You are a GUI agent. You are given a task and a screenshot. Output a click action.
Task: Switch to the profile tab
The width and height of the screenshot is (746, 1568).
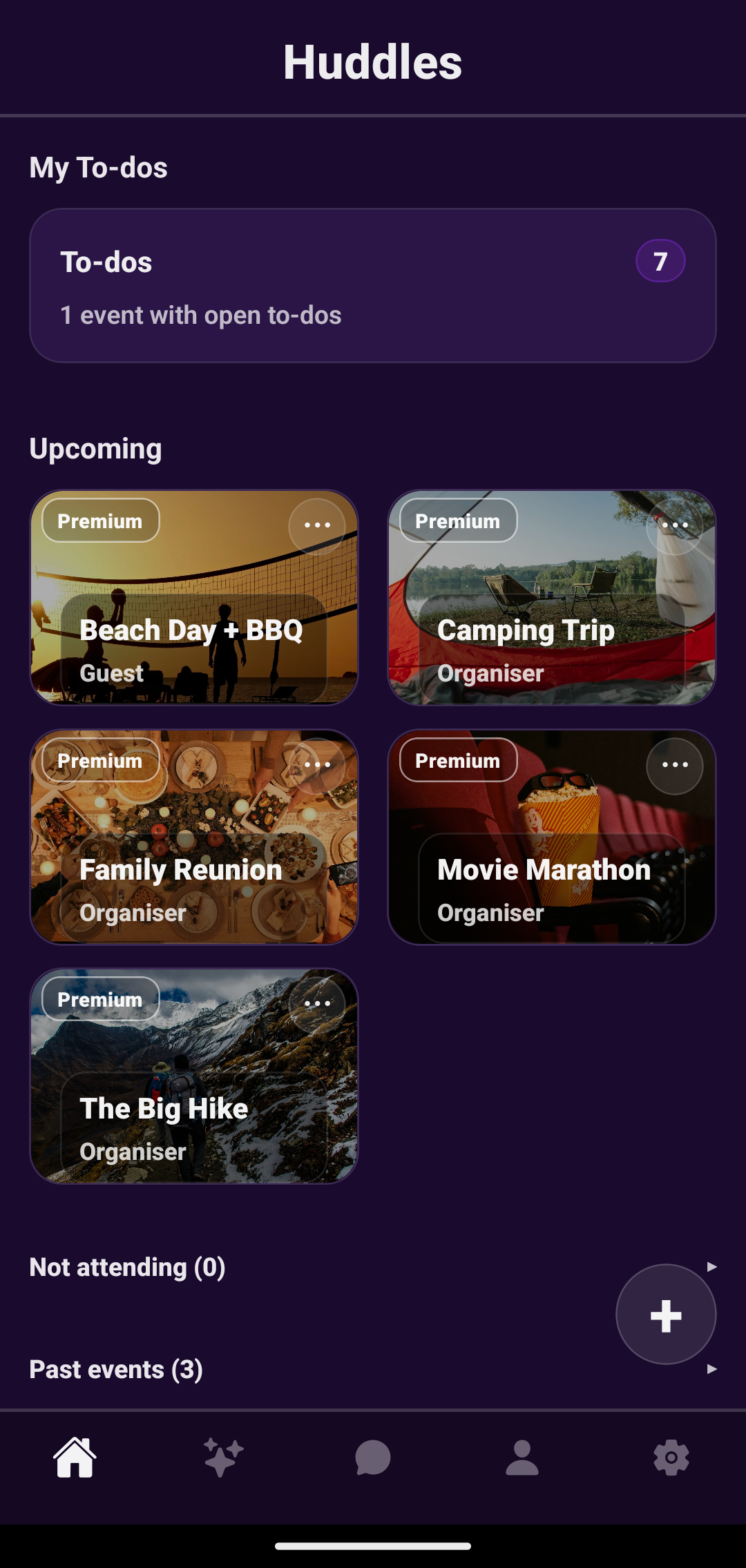pos(522,1458)
